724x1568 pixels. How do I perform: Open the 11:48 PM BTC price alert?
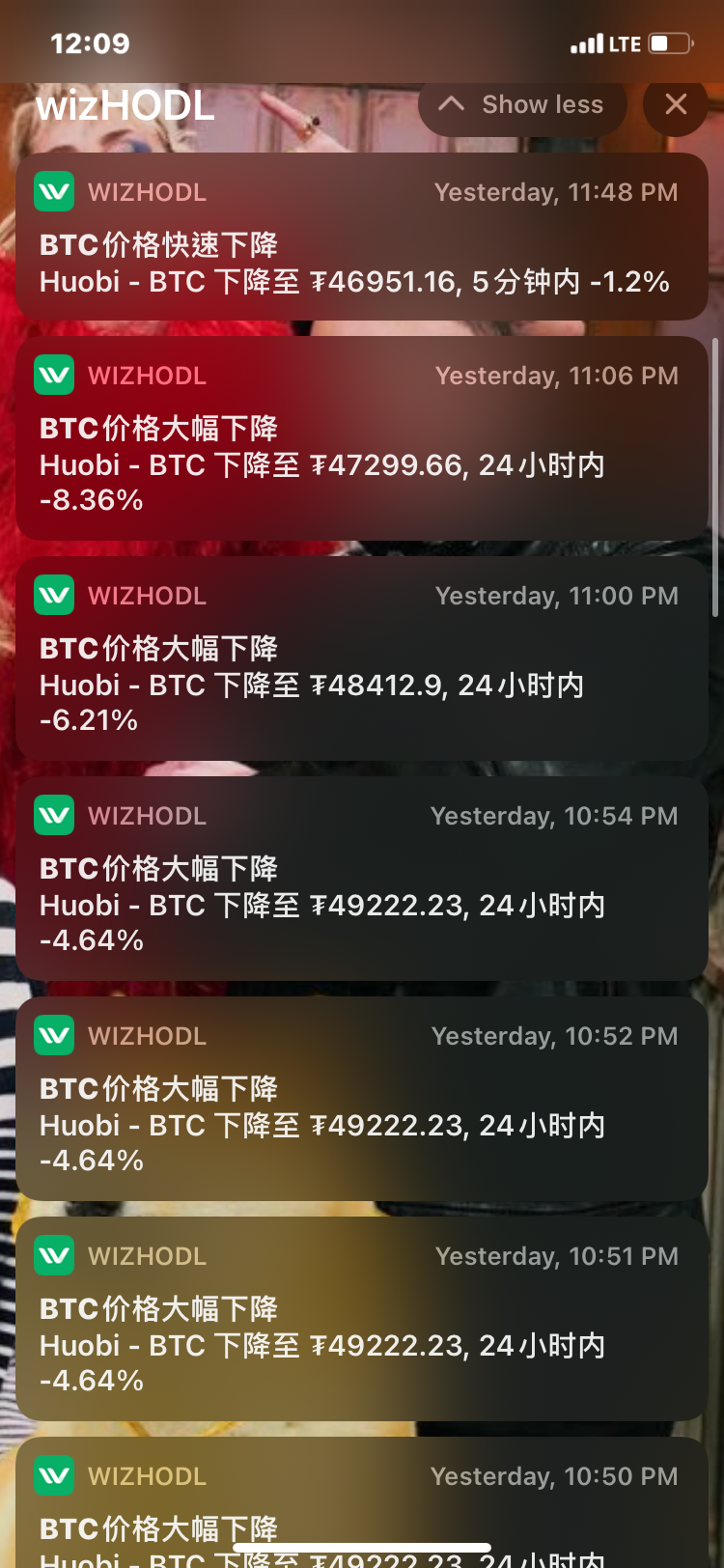click(x=362, y=238)
